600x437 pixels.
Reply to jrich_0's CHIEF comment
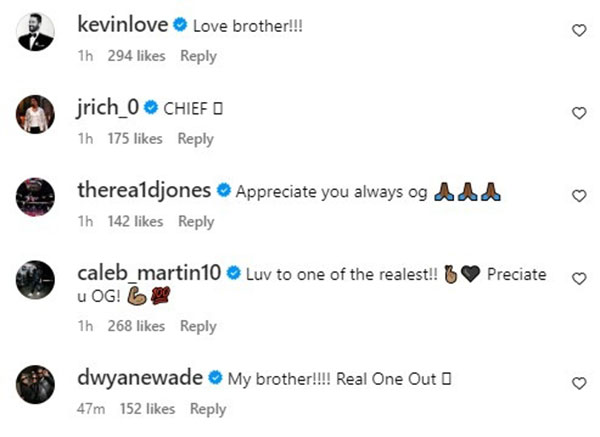[x=196, y=139]
